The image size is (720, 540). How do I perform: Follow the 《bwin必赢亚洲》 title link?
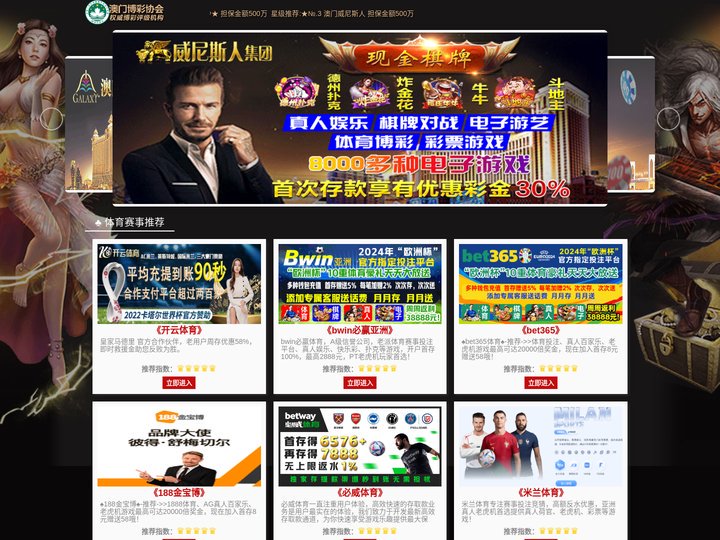tap(360, 329)
